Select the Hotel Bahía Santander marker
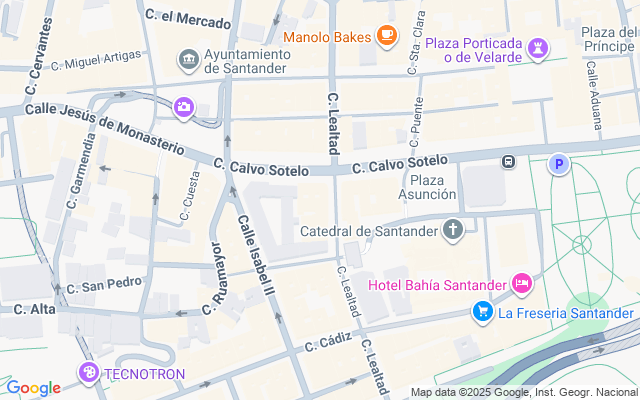 coord(520,285)
